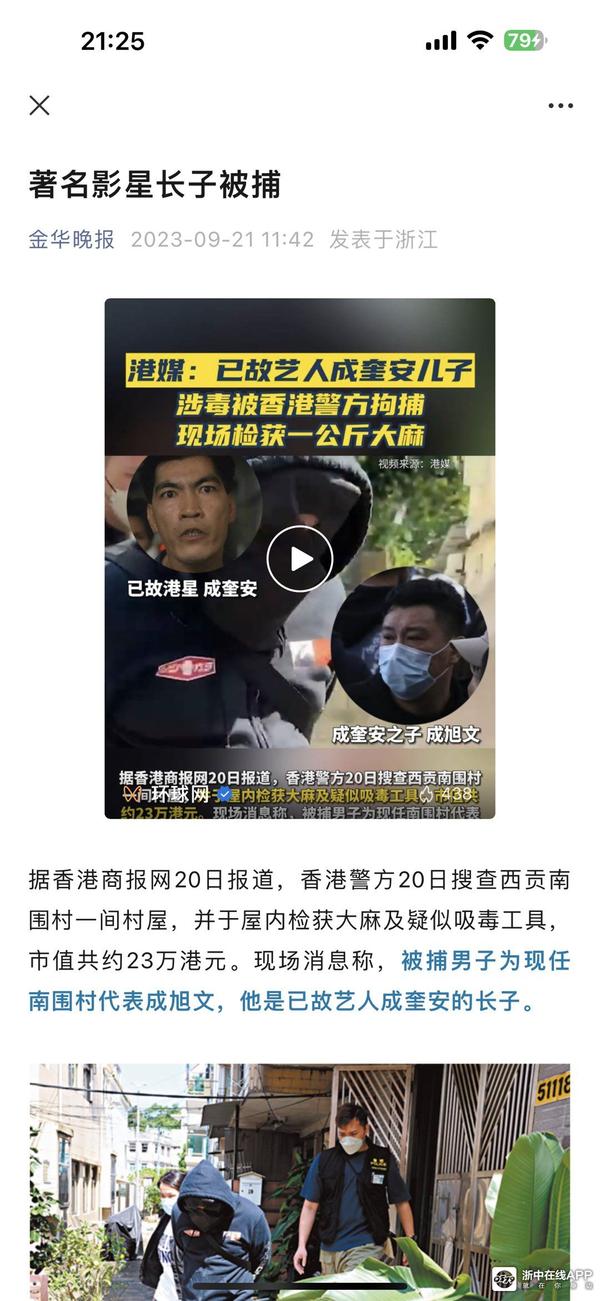The width and height of the screenshot is (600, 1301).
Task: Play the video about 成奎安's son
Action: tap(299, 559)
